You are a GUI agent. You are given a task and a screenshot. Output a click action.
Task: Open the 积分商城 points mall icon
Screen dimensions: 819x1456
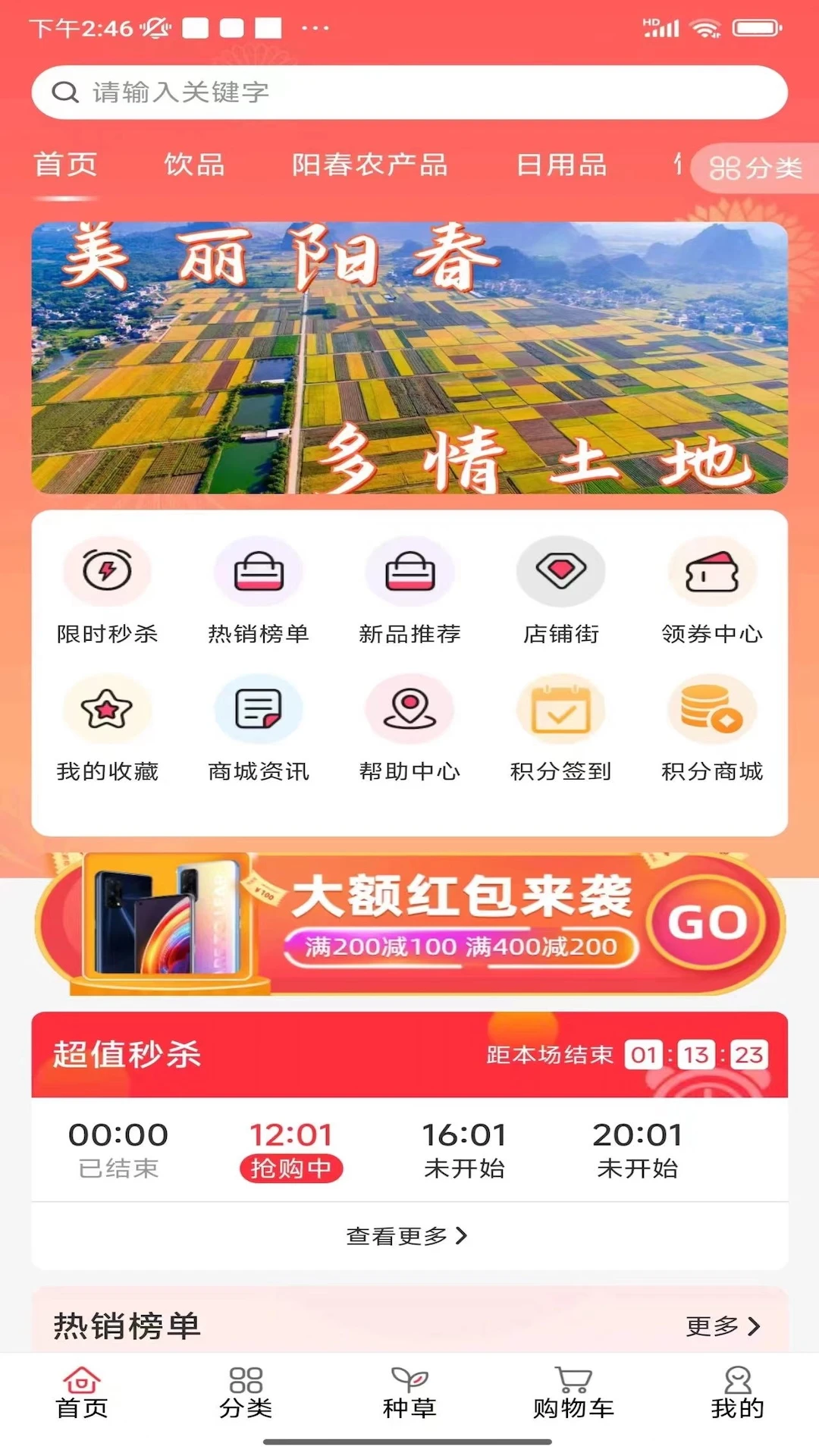click(713, 728)
